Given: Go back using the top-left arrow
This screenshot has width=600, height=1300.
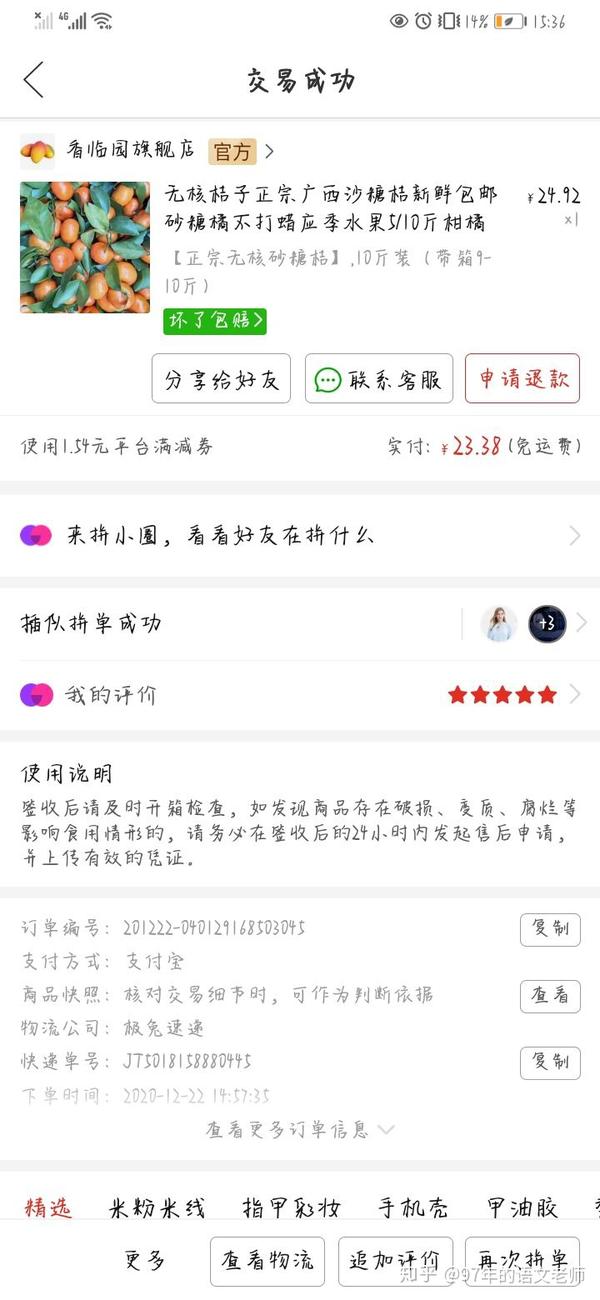Looking at the screenshot, I should [x=34, y=80].
